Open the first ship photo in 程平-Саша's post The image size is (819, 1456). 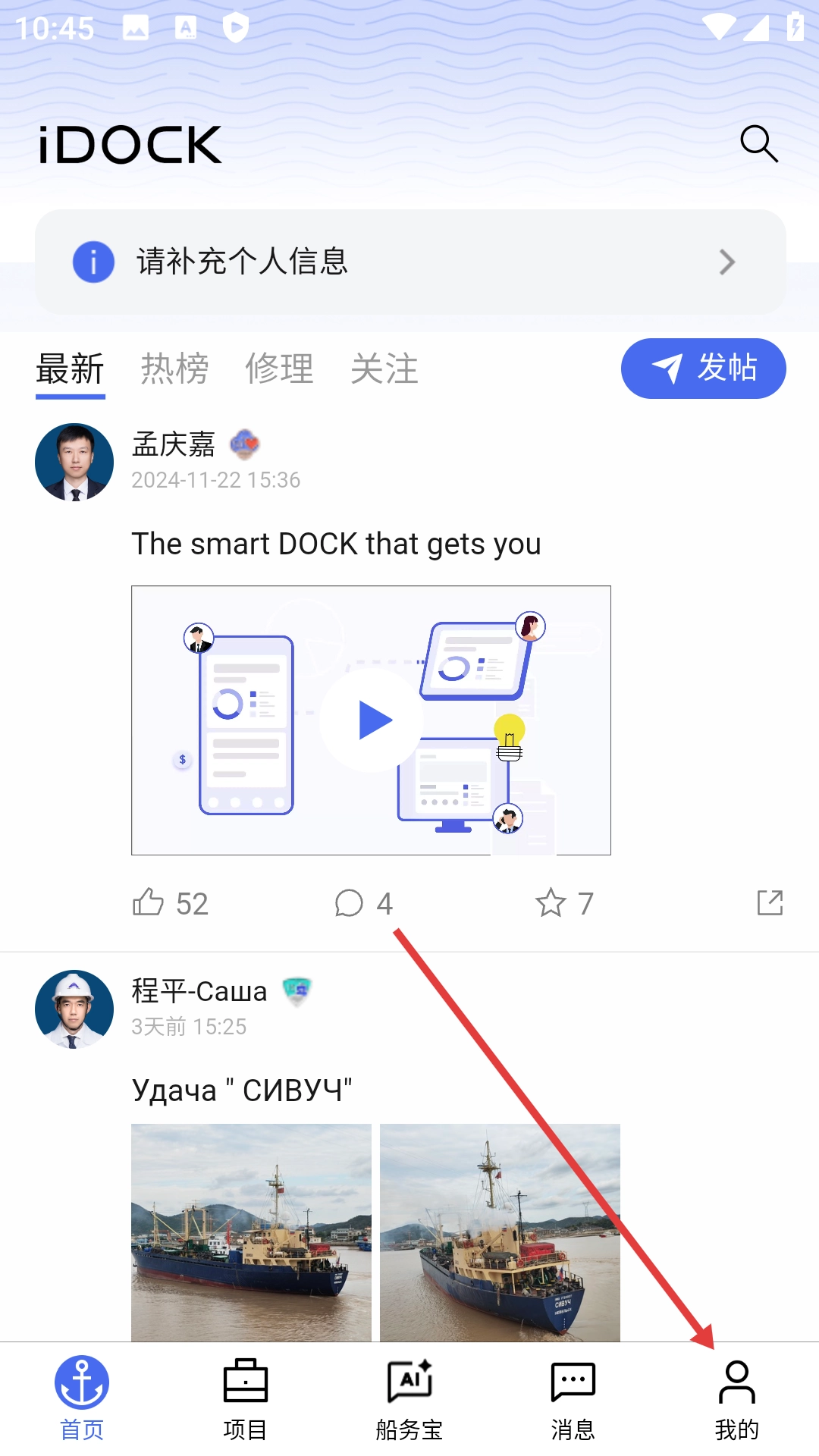[251, 1232]
